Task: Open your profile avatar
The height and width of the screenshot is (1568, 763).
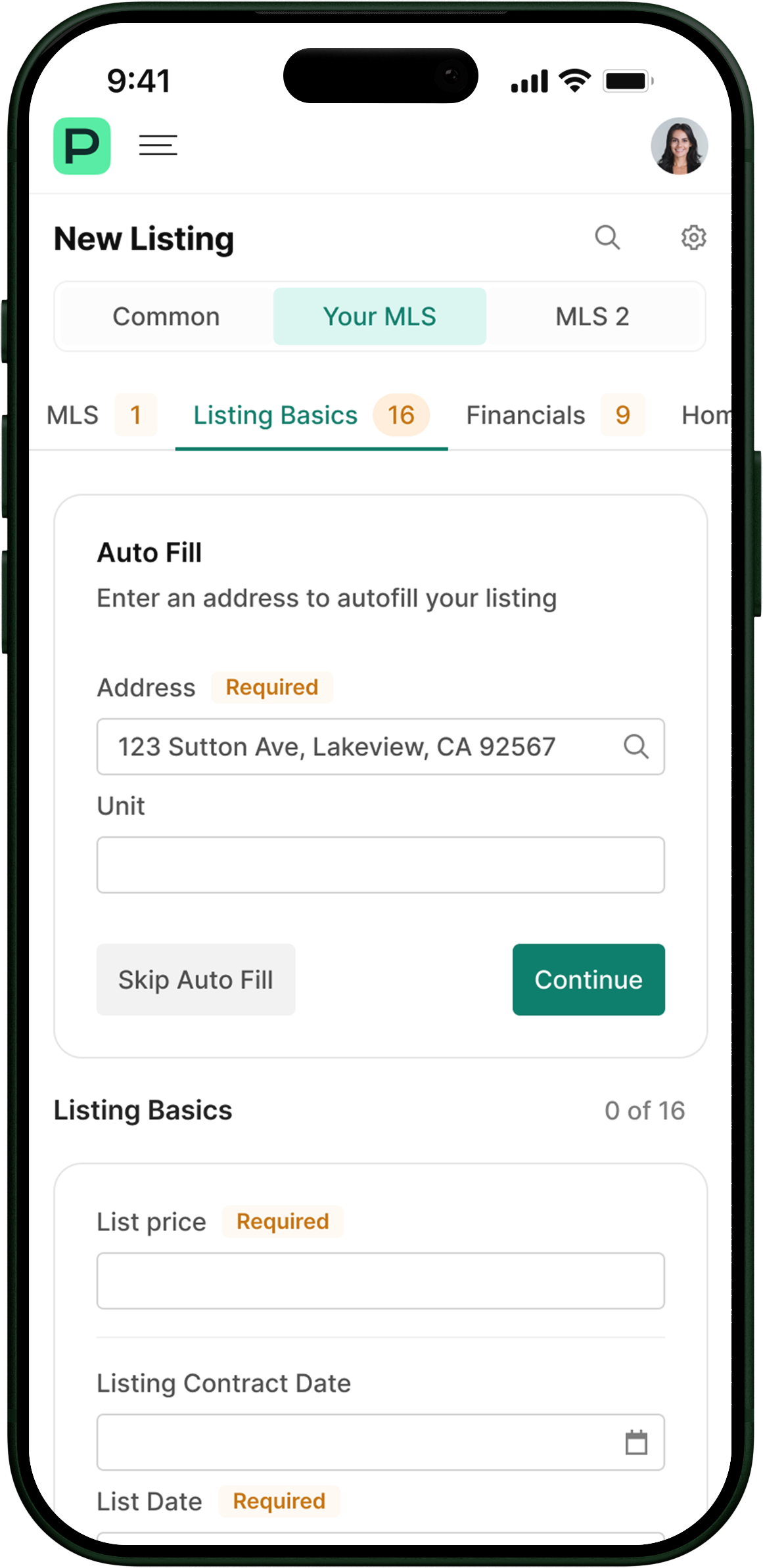Action: click(680, 147)
